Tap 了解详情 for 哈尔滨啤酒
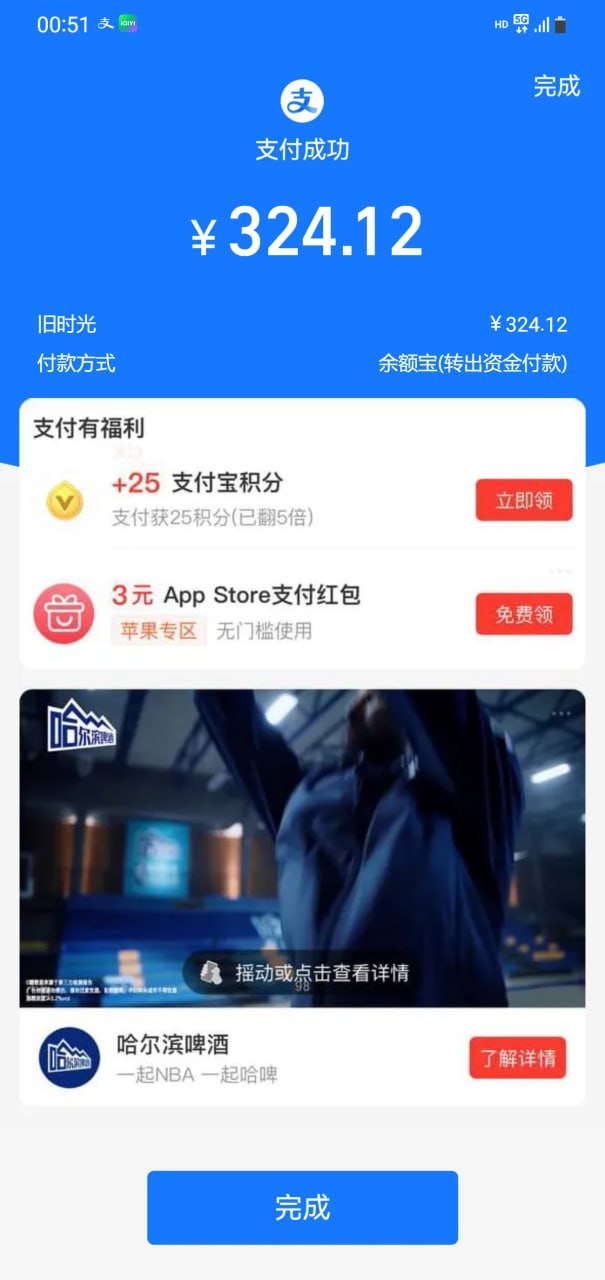This screenshot has width=605, height=1280. click(x=517, y=1058)
